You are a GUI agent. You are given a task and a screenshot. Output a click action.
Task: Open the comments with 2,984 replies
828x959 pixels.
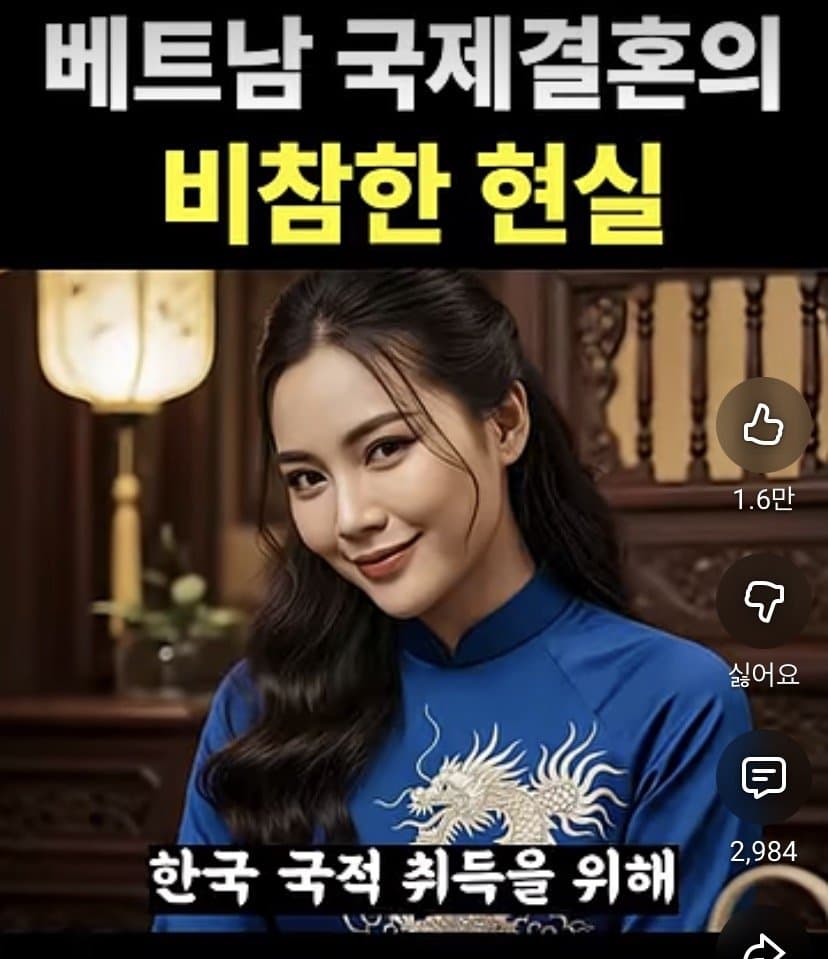point(763,776)
